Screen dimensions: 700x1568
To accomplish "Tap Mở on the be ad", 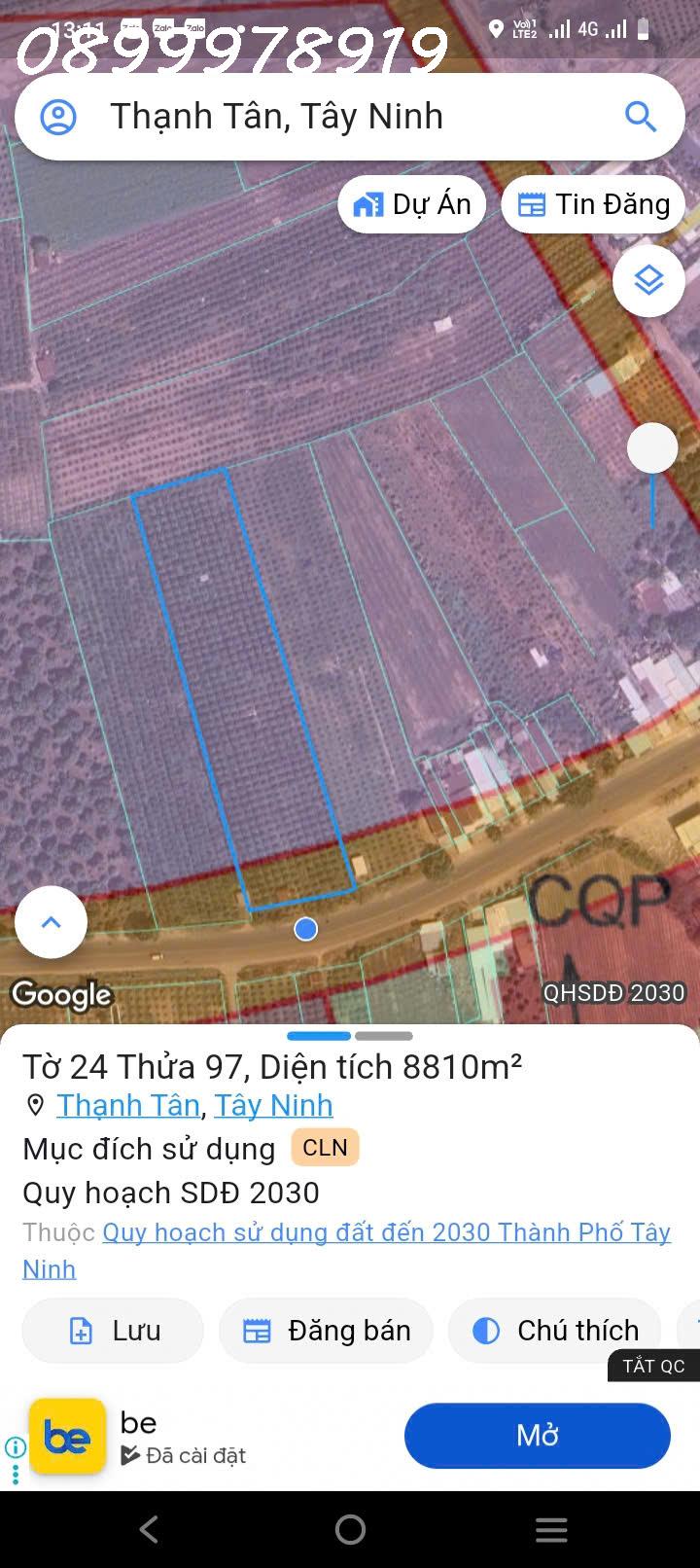I will coord(537,1436).
